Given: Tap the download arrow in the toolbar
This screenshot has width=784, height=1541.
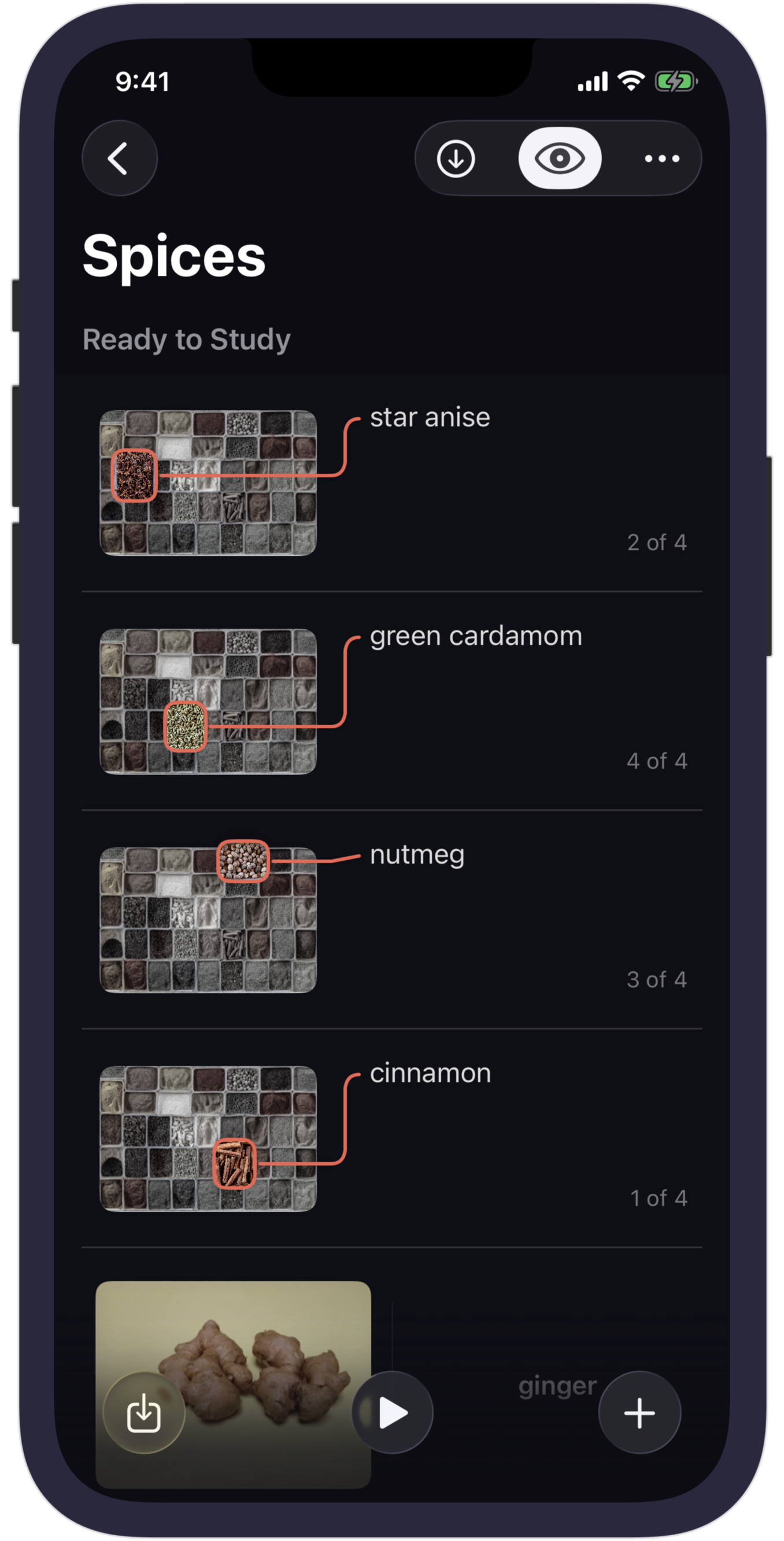Looking at the screenshot, I should click(456, 158).
